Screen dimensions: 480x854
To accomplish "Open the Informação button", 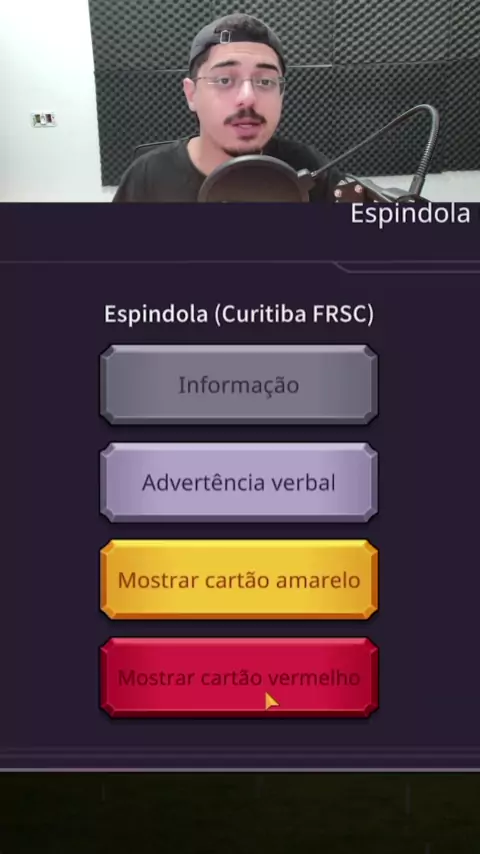I will [x=239, y=385].
